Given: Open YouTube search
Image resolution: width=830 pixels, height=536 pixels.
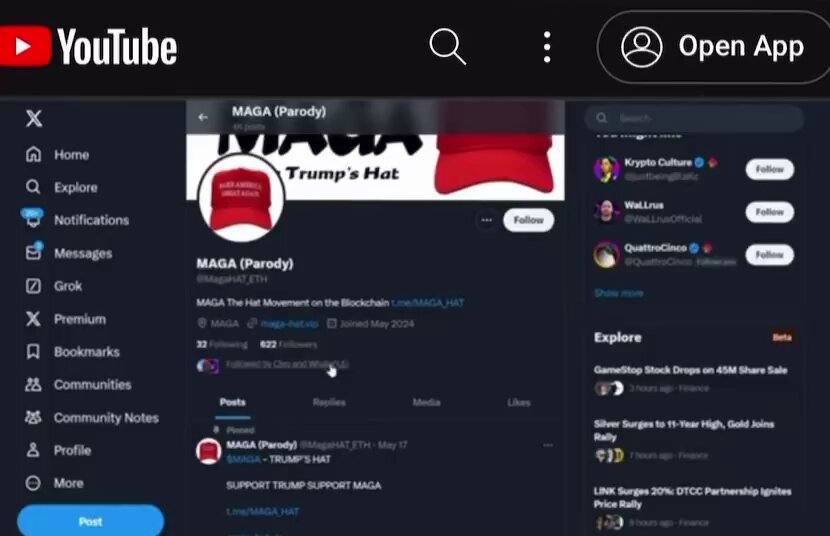Looking at the screenshot, I should [447, 46].
